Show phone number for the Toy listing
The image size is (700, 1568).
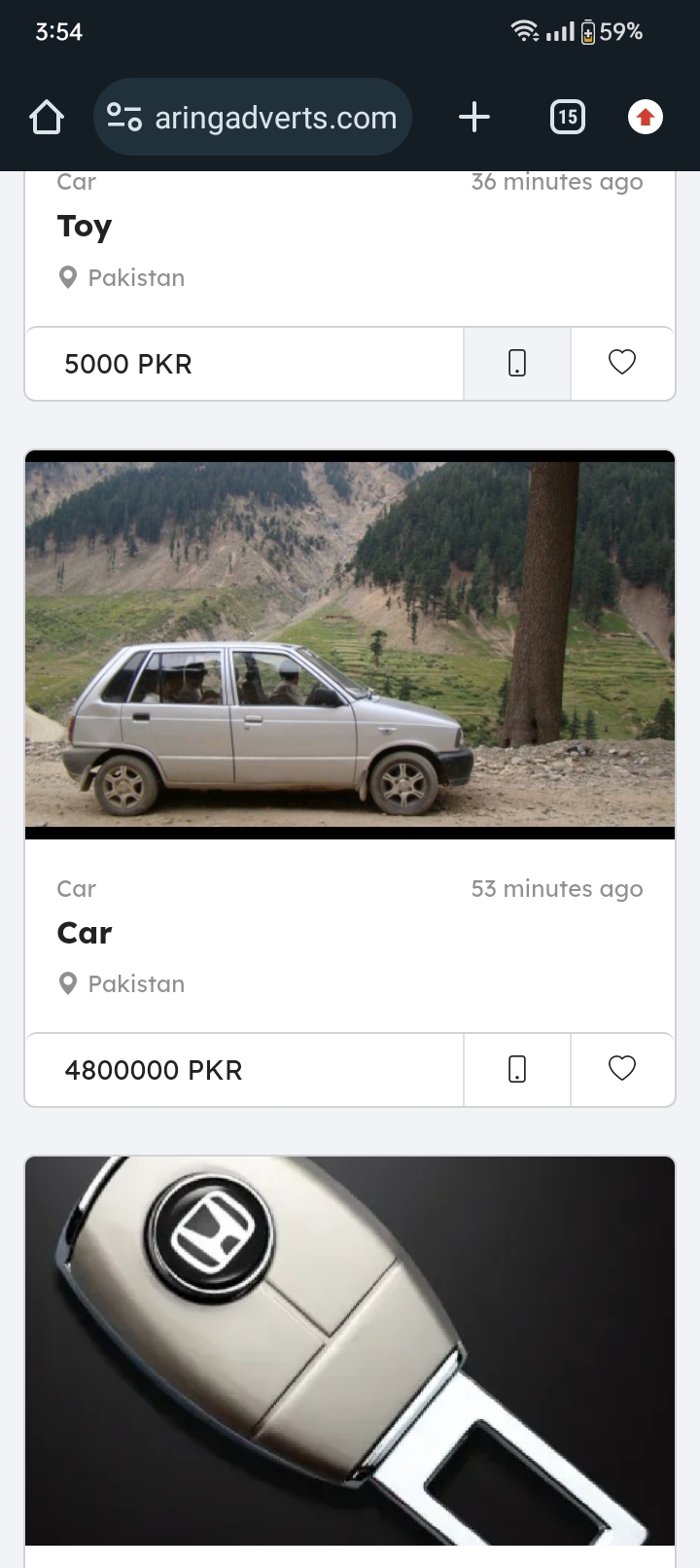(x=517, y=364)
